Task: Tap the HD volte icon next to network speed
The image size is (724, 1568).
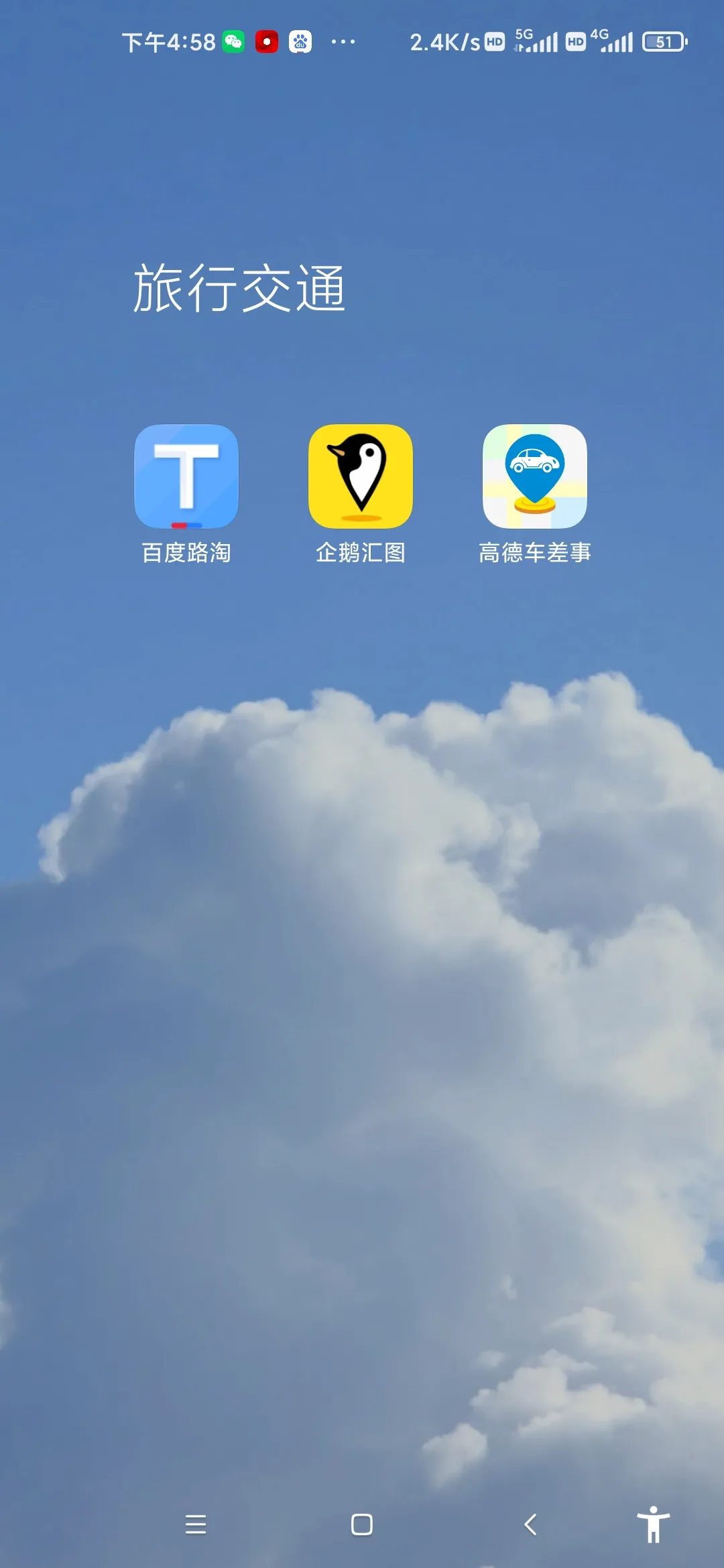Action: pos(494,43)
